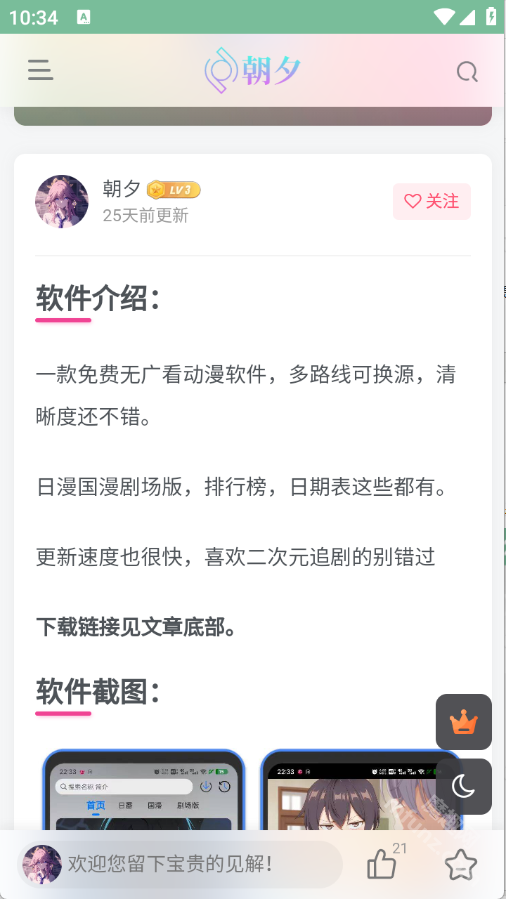Viewport: 506px width, 899px height.
Task: Open the hamburger drawer menu
Action: coord(40,71)
